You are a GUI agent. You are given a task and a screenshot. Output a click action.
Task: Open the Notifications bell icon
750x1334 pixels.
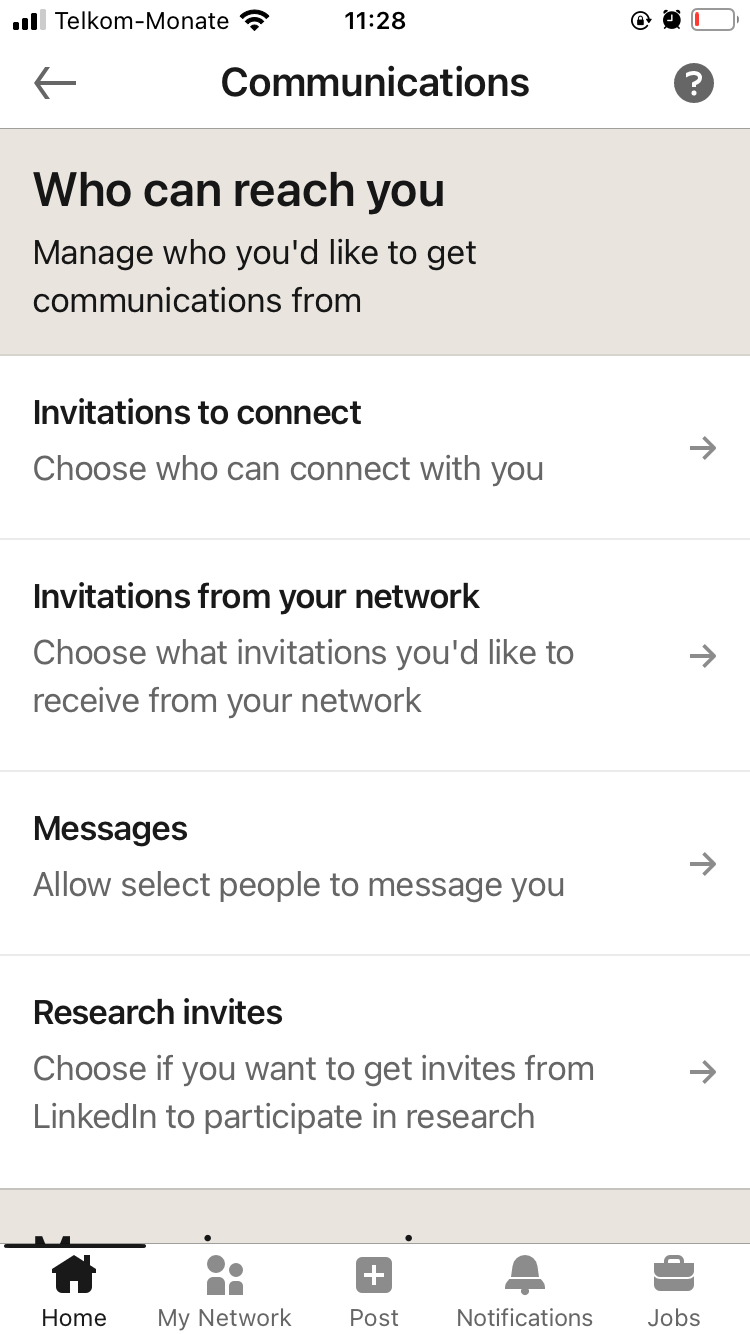click(x=524, y=1274)
